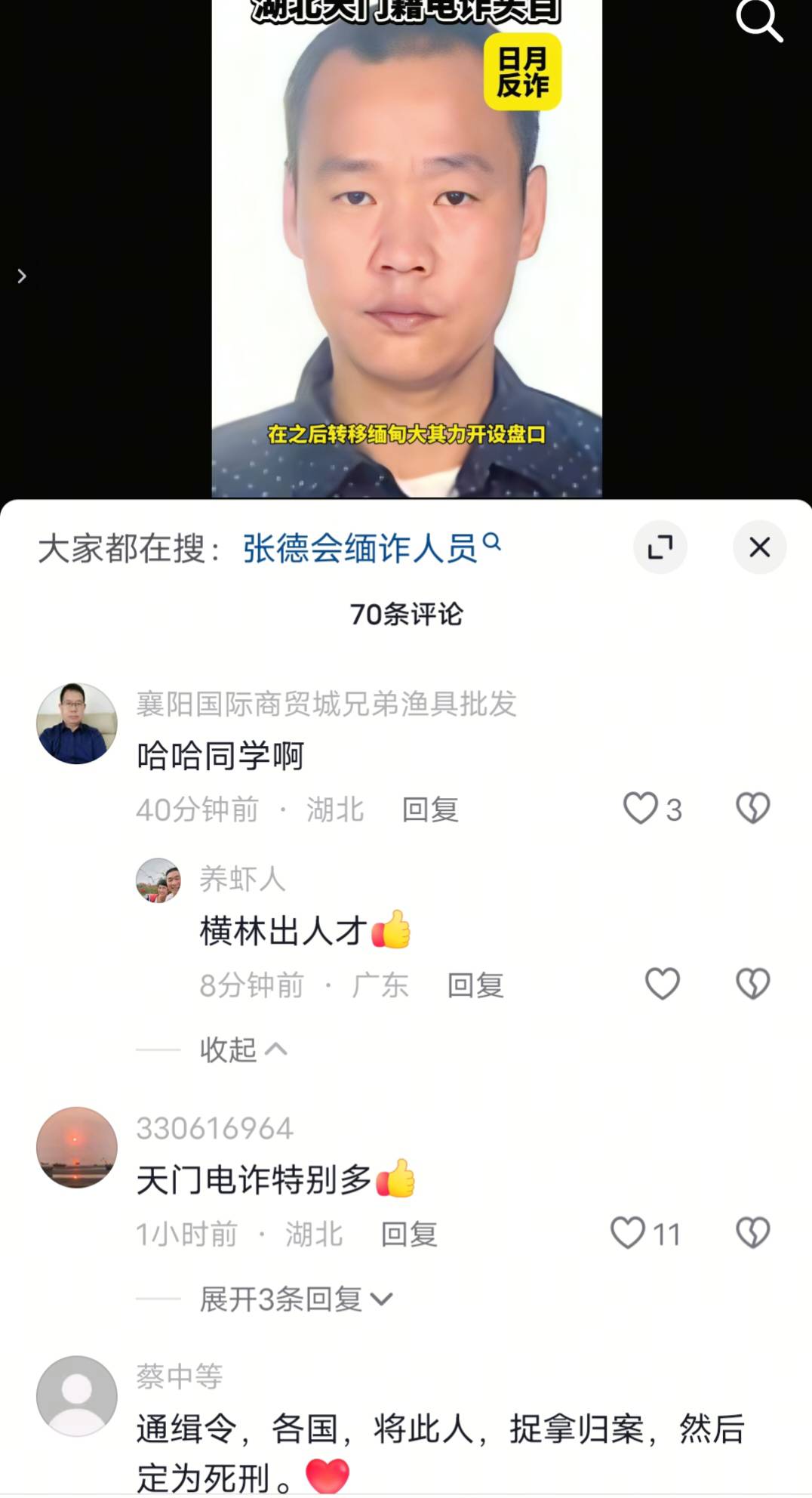Dislike 养虾人's reply 横林出人才

tap(752, 985)
